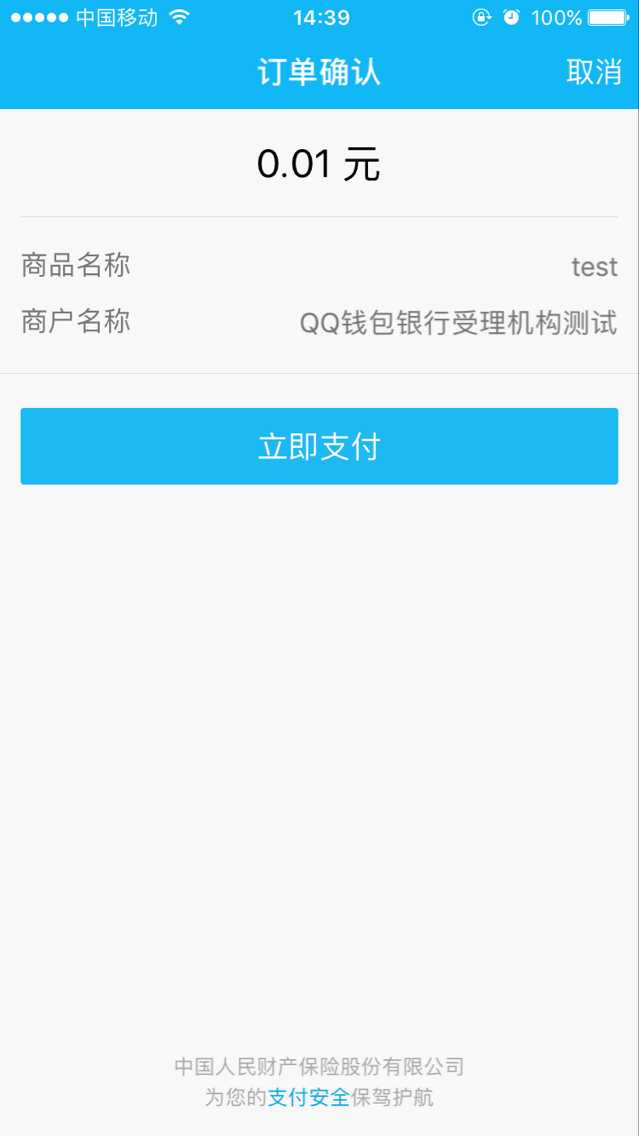This screenshot has height=1136, width=639.
Task: Tap 取消 to cancel the order
Action: (593, 72)
